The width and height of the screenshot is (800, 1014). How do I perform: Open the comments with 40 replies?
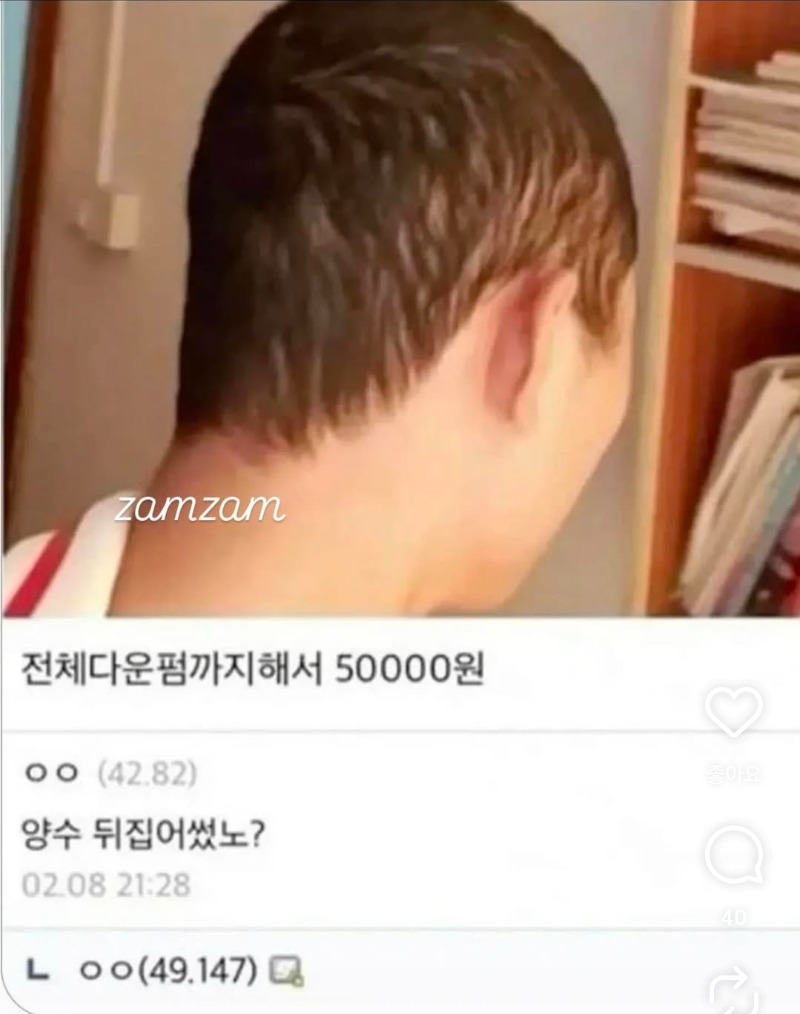click(733, 857)
